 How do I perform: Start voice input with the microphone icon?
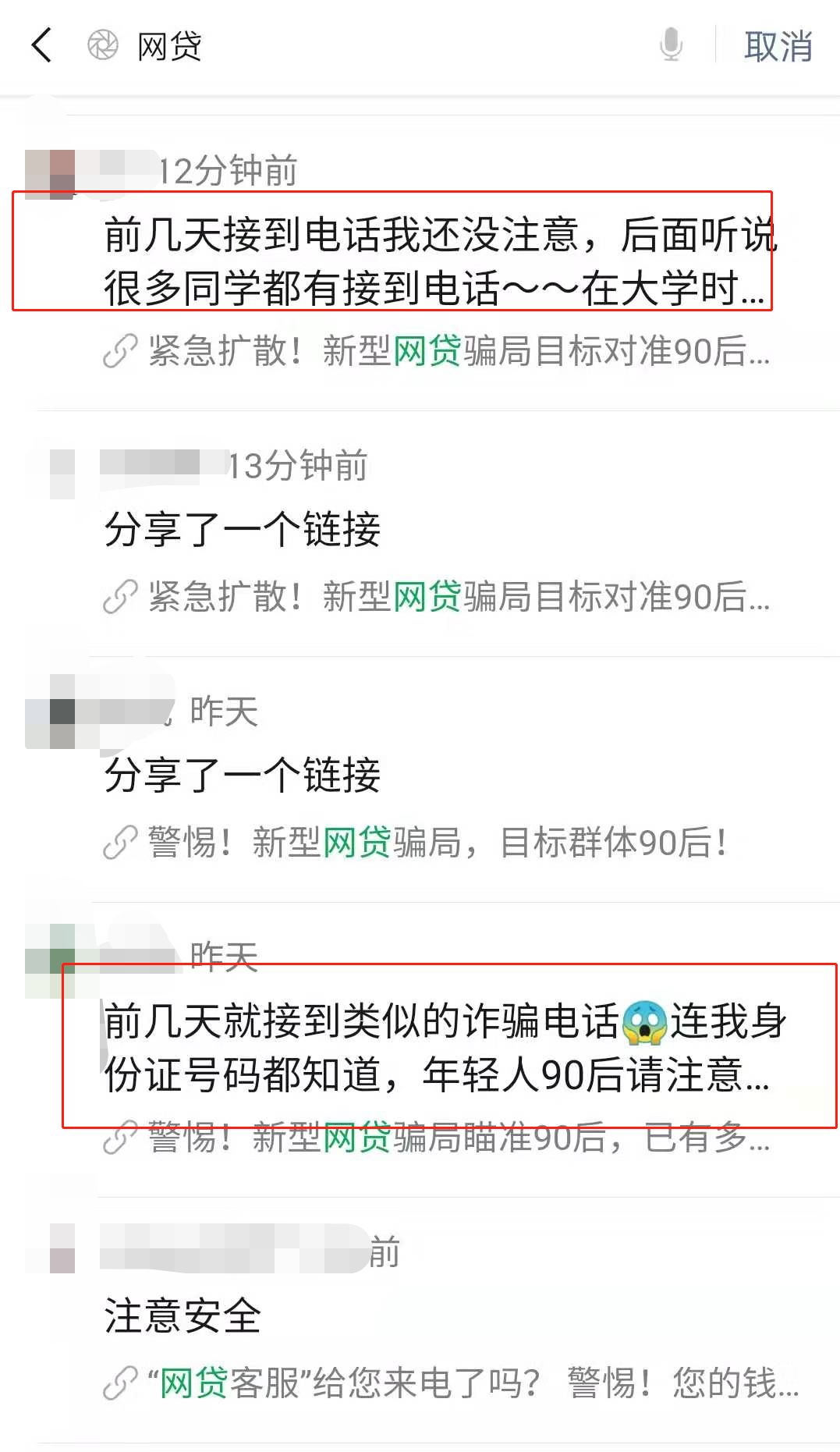(671, 44)
